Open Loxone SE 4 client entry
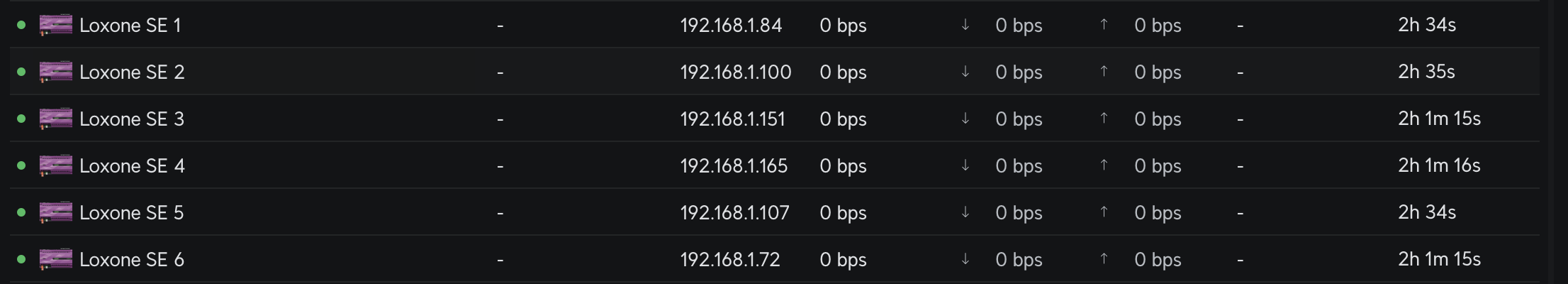The height and width of the screenshot is (284, 1568). coord(132,166)
